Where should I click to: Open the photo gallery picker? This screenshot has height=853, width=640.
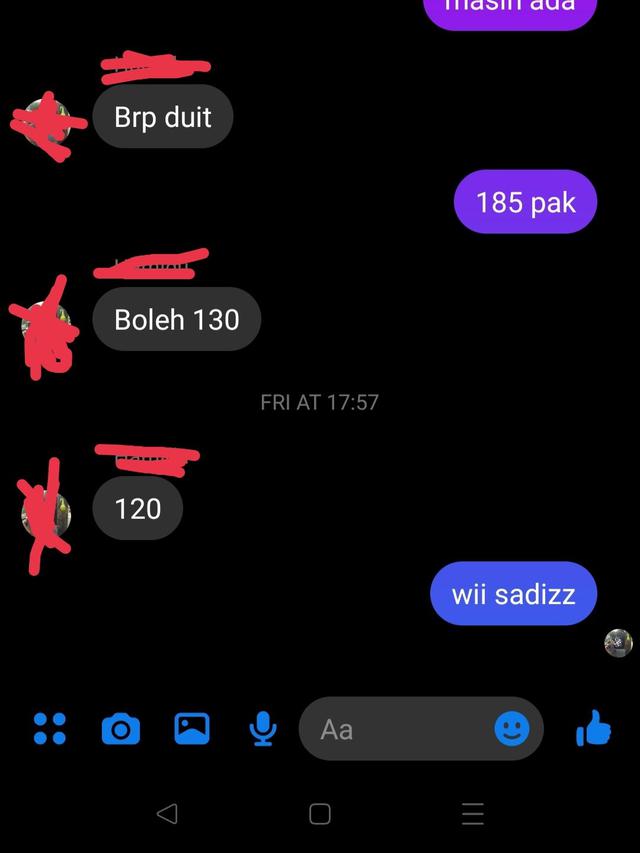click(192, 729)
